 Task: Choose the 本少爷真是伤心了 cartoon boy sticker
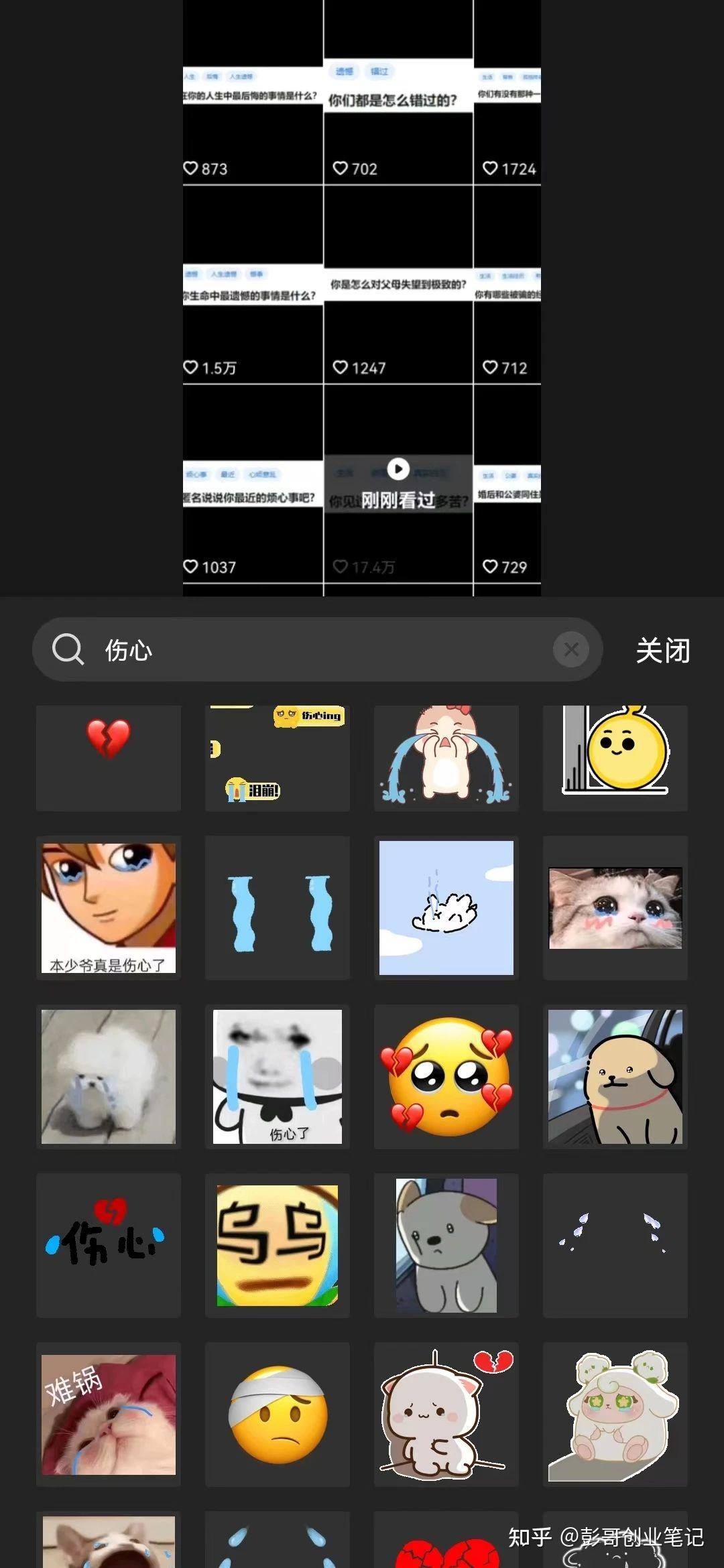point(109,908)
